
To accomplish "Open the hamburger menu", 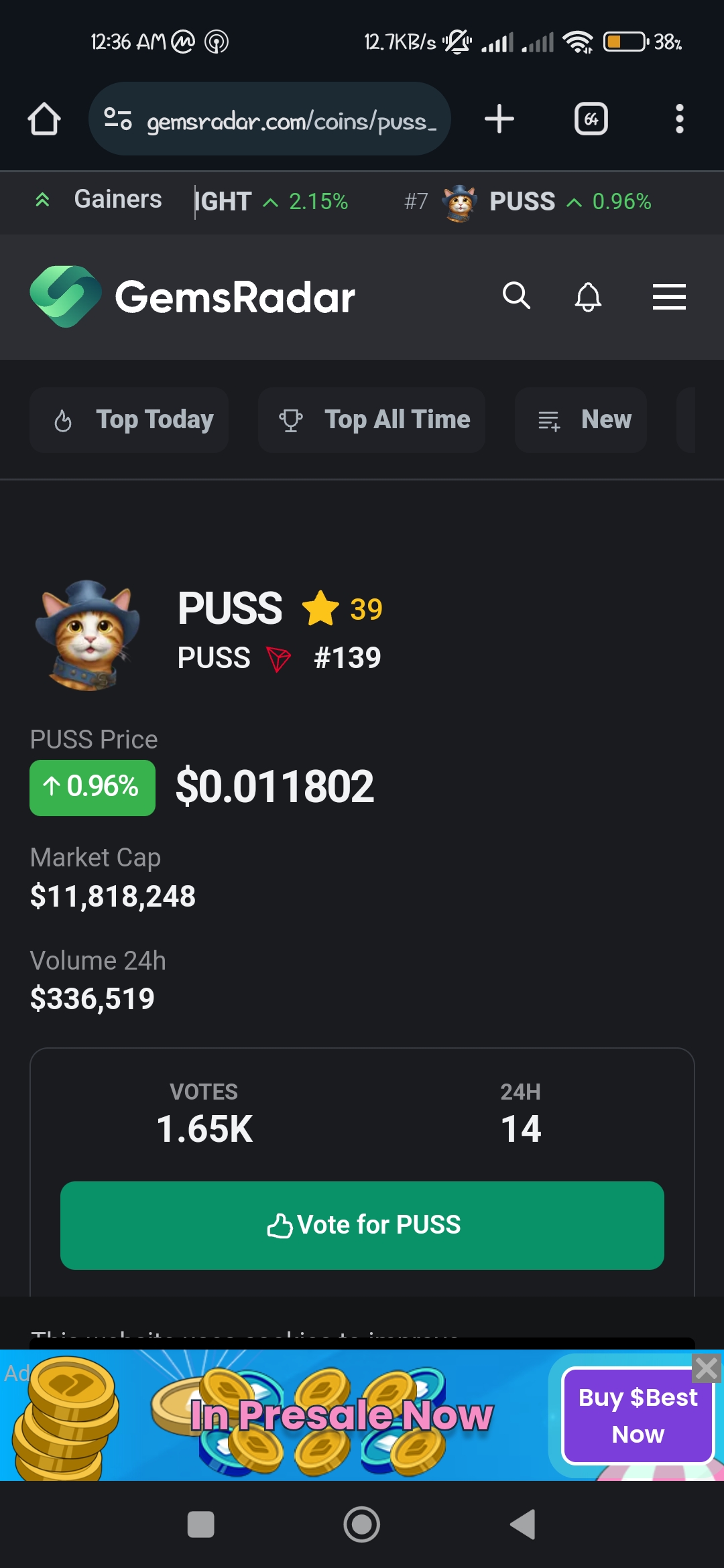I will point(669,296).
